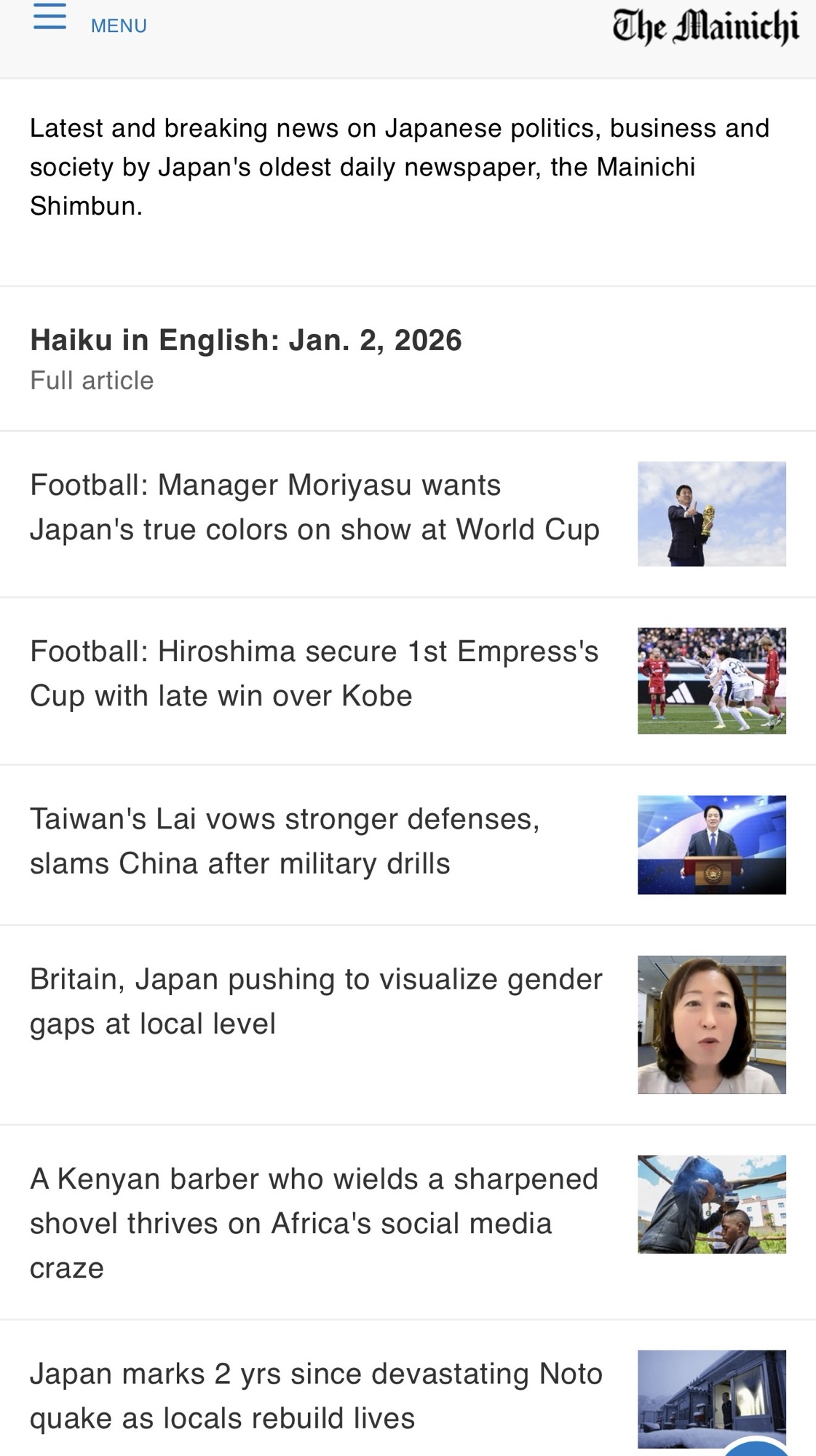Open Hiroshima Empress's Cup win story
816x1456 pixels.
pyautogui.click(x=314, y=673)
